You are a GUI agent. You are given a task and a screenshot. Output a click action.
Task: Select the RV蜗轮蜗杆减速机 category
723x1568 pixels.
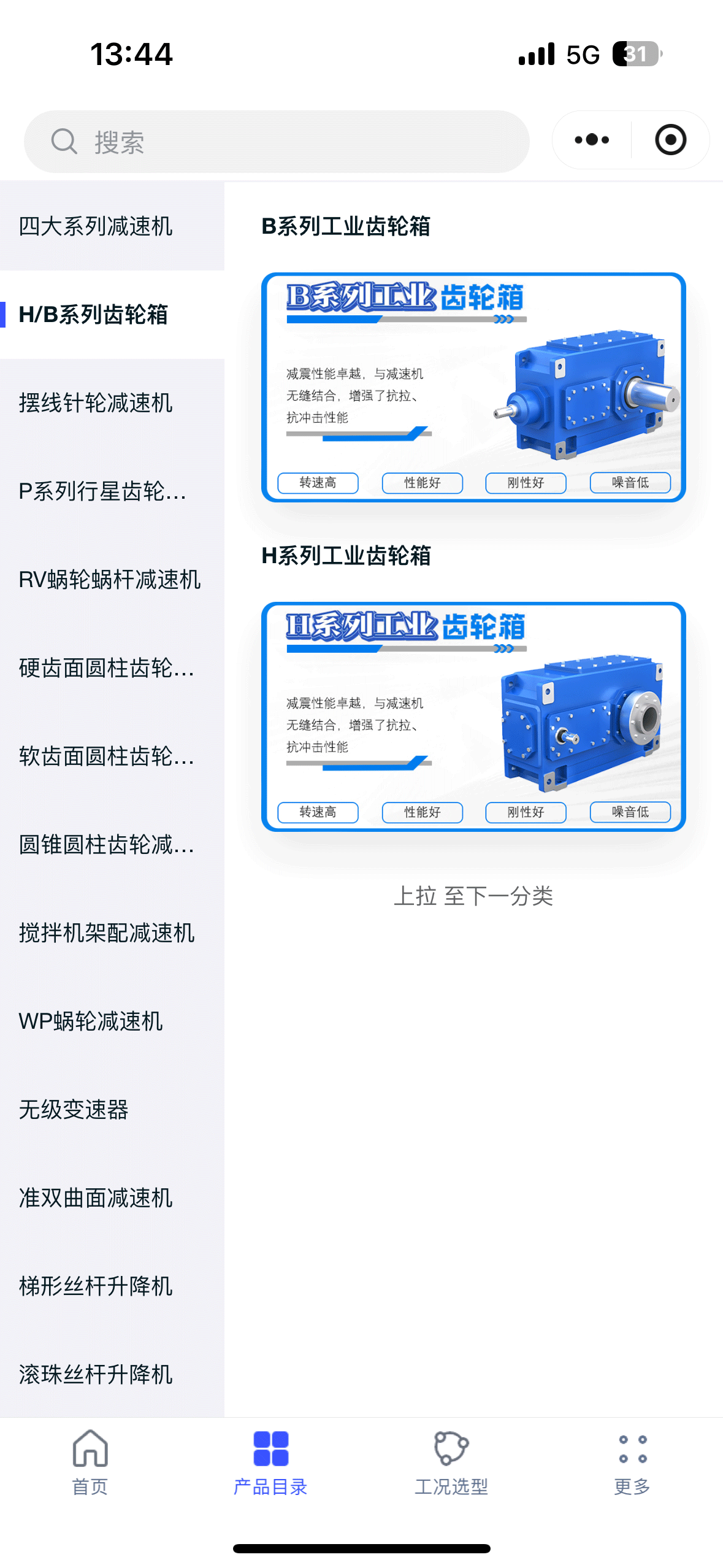click(x=110, y=580)
